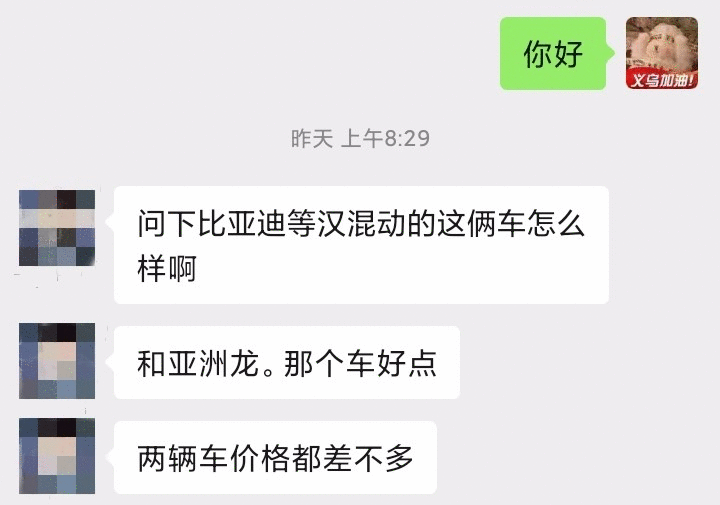This screenshot has width=720, height=505.
Task: View profile from avatar beside 两辆车价格都差不多
Action: pos(57,456)
